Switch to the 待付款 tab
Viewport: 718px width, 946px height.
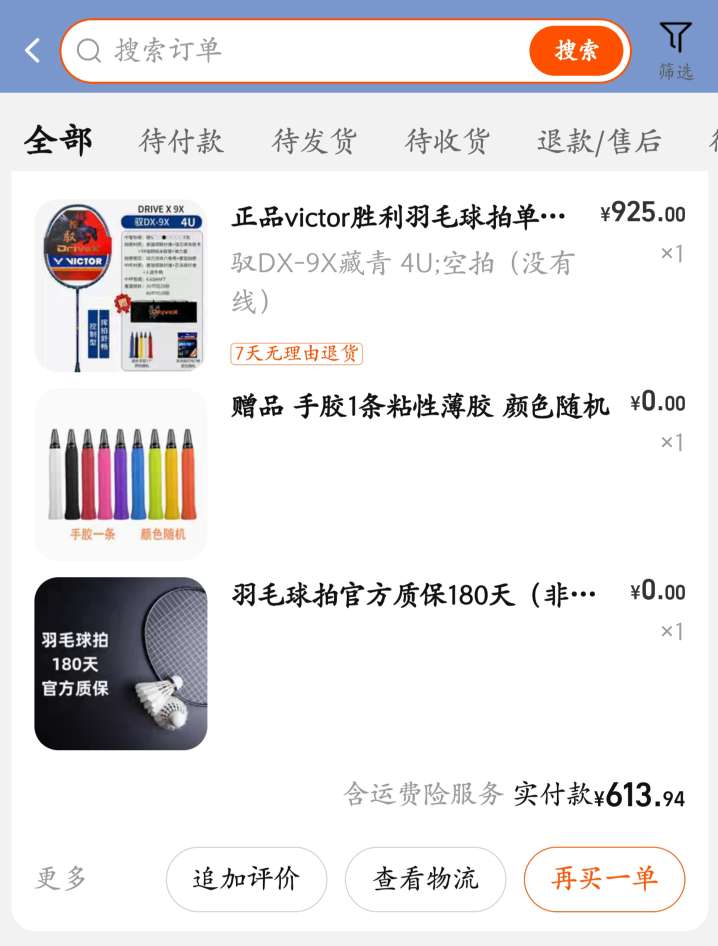click(181, 141)
